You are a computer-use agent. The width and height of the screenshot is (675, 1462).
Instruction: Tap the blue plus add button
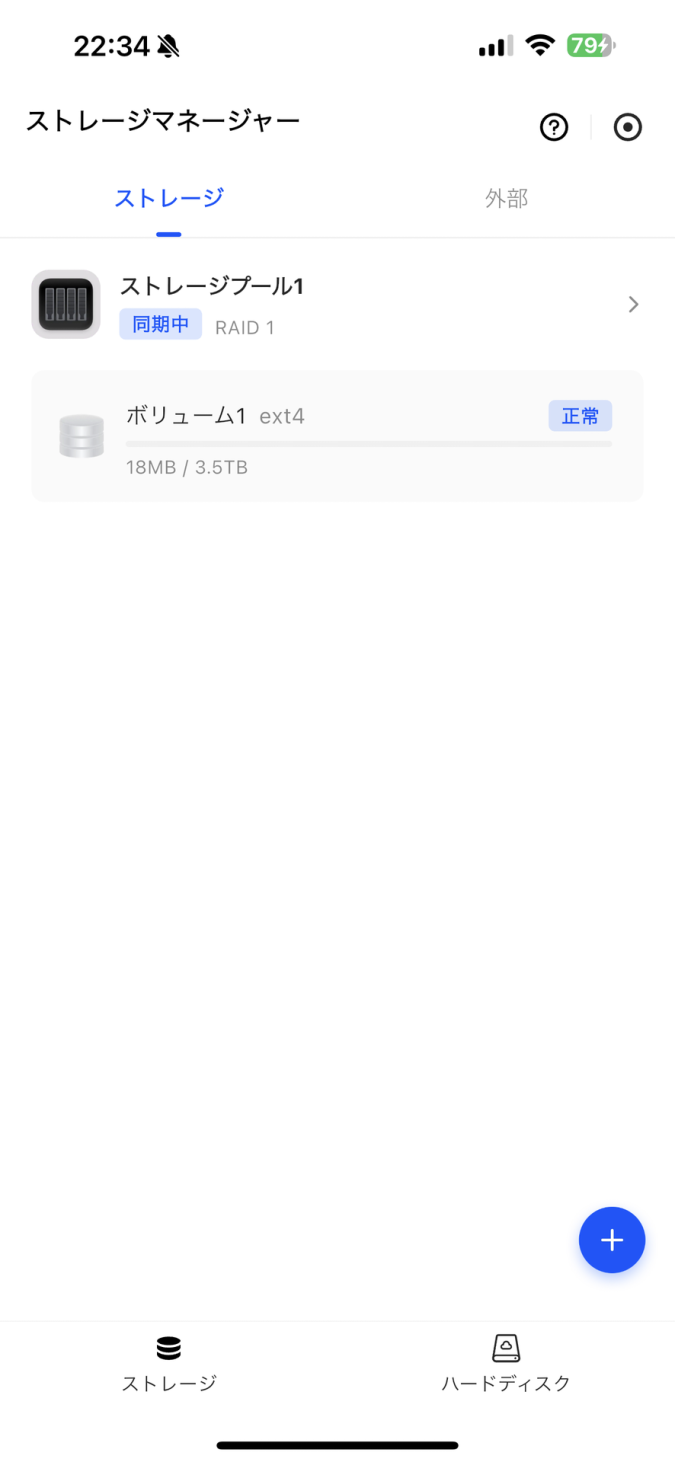point(612,1240)
